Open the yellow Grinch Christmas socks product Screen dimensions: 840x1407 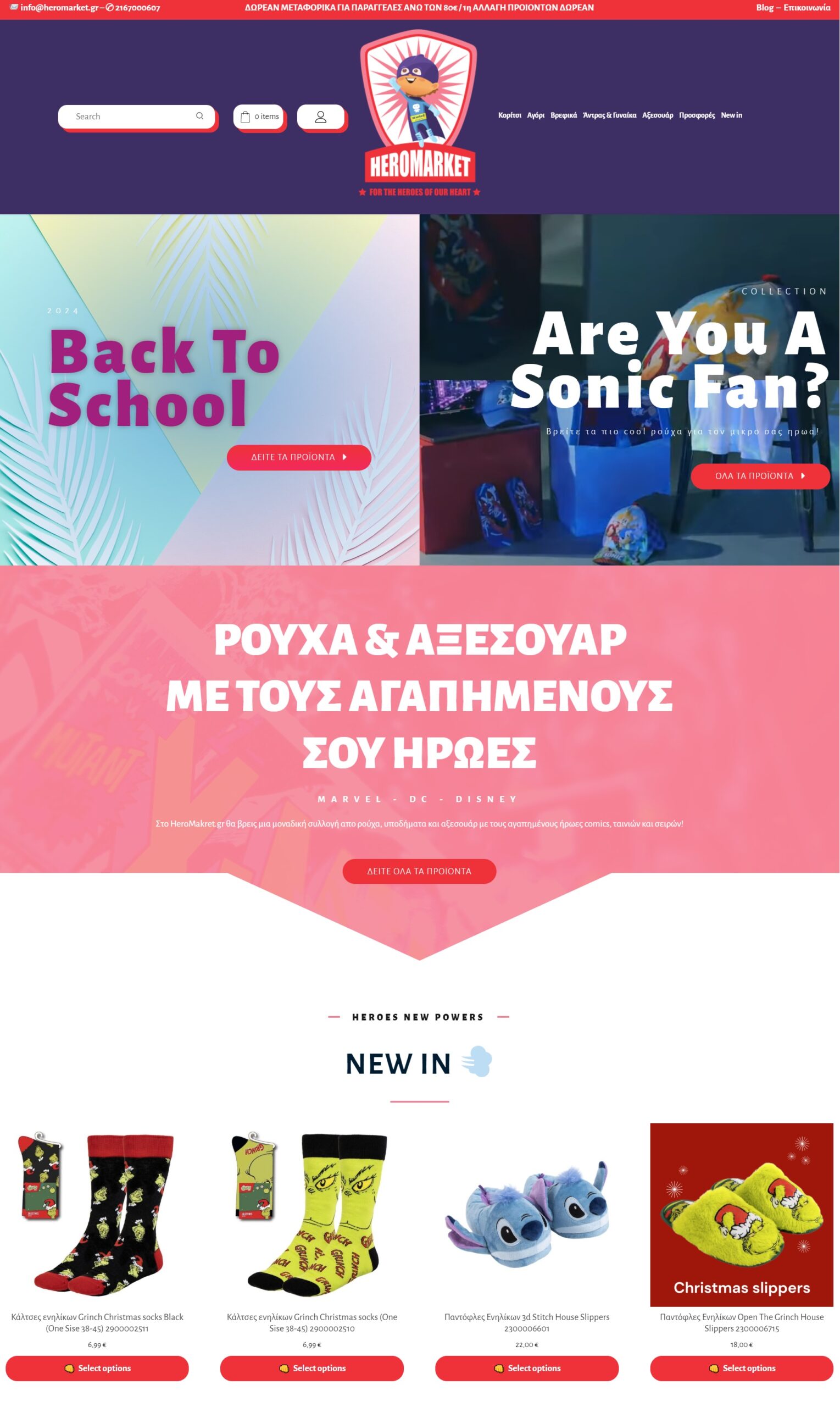312,1215
